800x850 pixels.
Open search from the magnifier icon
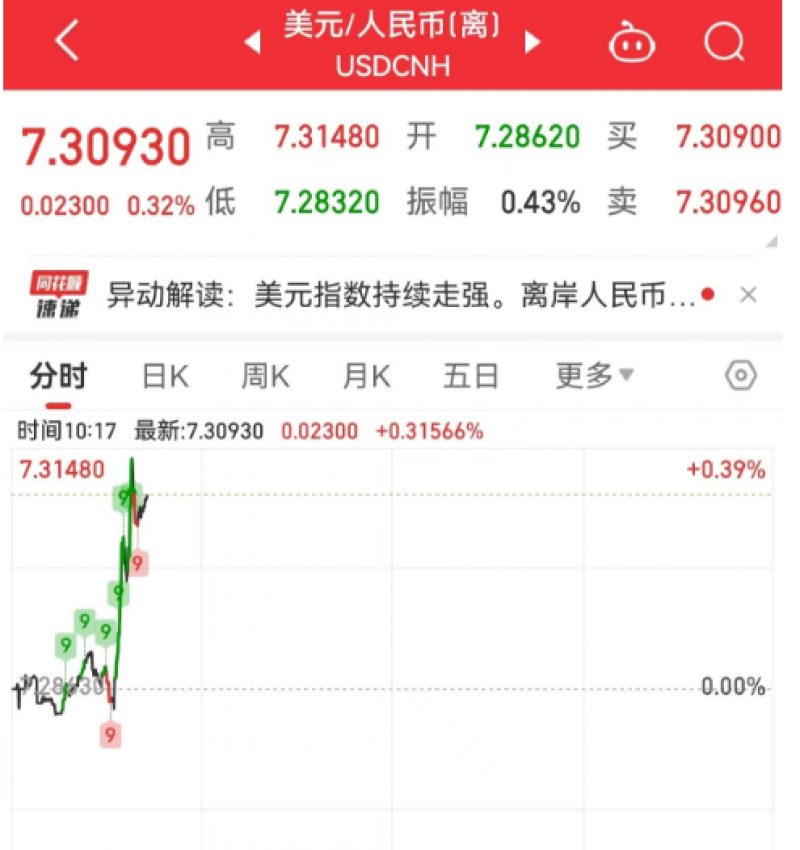(722, 42)
